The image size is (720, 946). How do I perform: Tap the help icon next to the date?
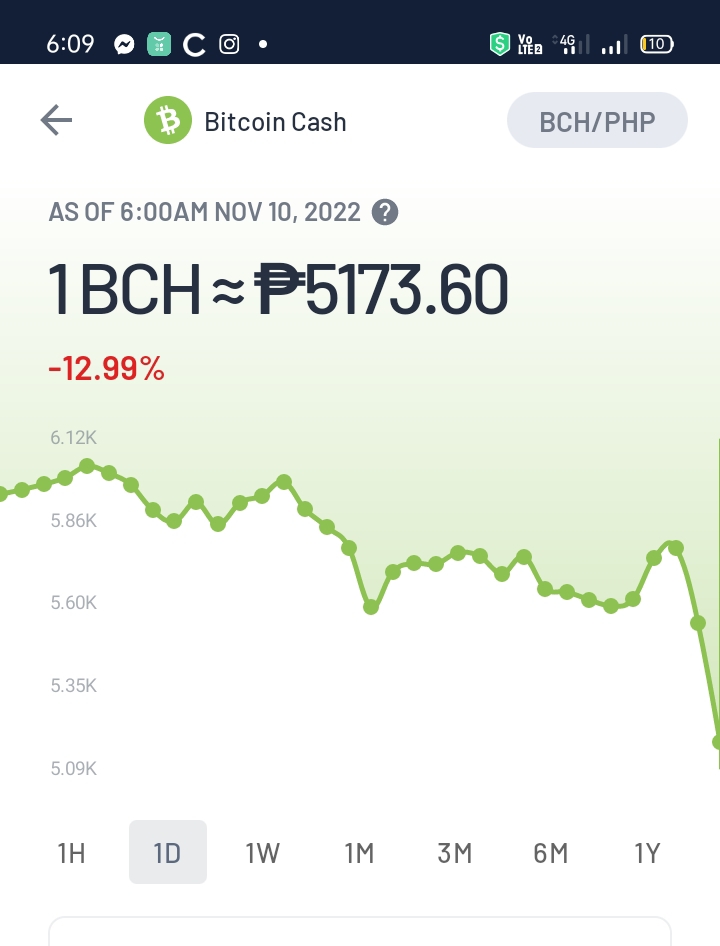(385, 212)
